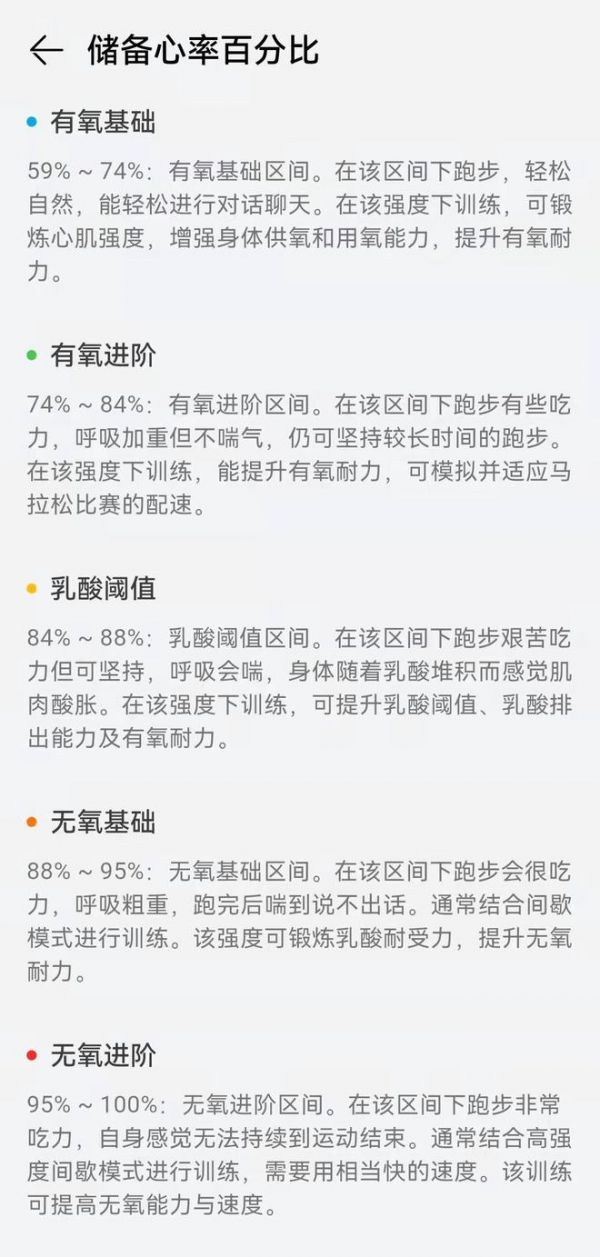This screenshot has height=1257, width=600.
Task: Go back from 储备心率百分比 page
Action: pos(45,51)
